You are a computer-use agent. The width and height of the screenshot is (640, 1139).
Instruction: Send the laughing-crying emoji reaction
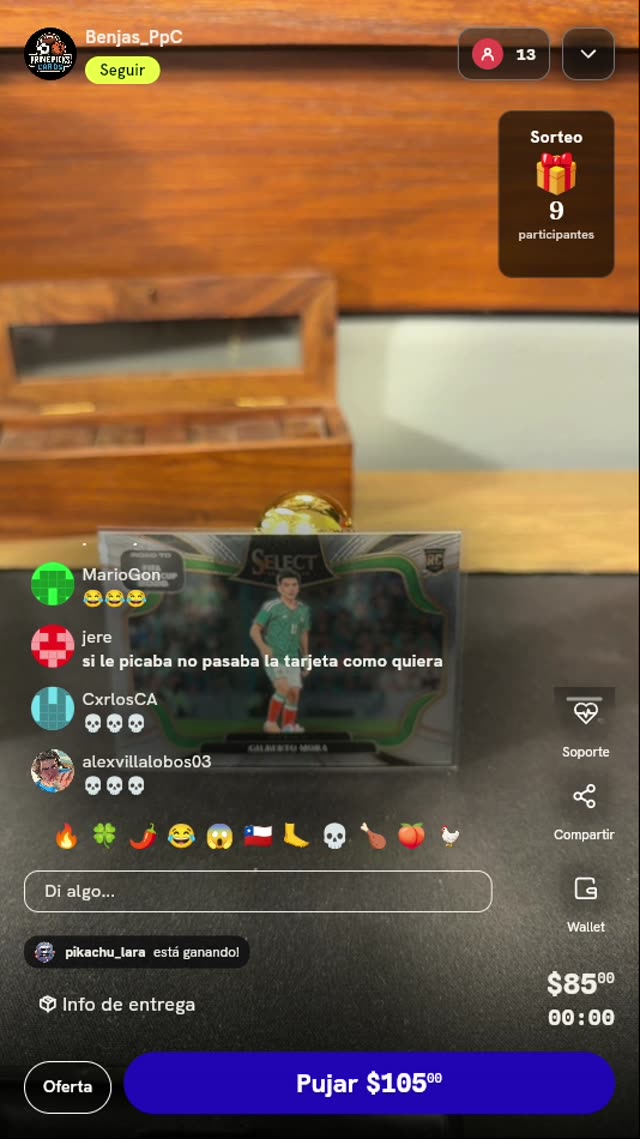pyautogui.click(x=181, y=837)
